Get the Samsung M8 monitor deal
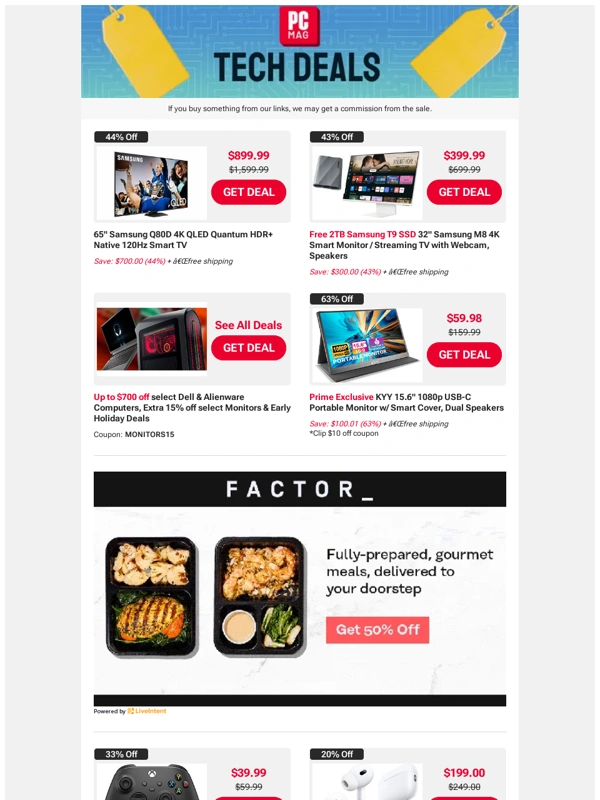The width and height of the screenshot is (600, 800). pyautogui.click(x=464, y=192)
